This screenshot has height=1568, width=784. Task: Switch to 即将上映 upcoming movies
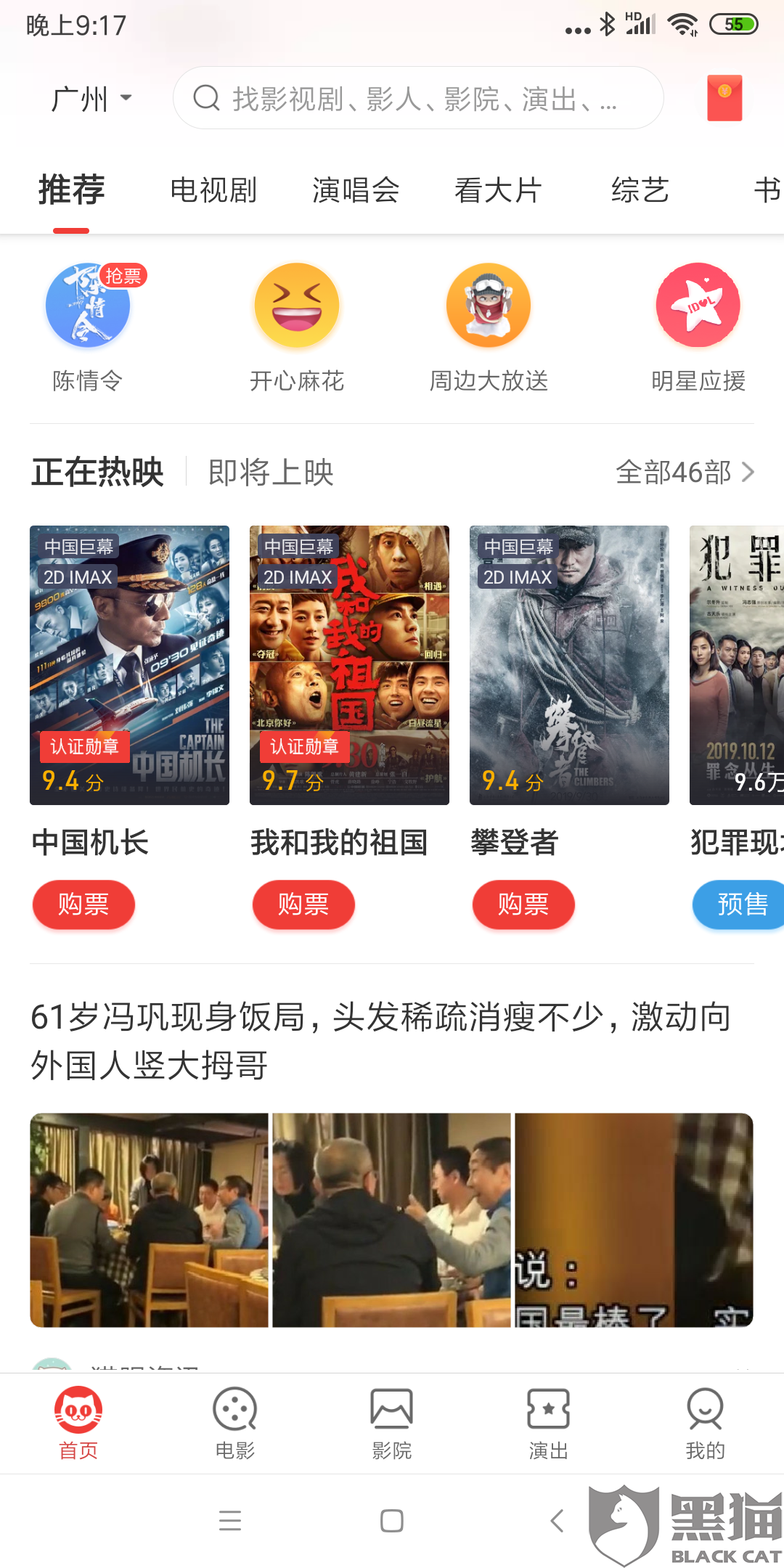[271, 473]
